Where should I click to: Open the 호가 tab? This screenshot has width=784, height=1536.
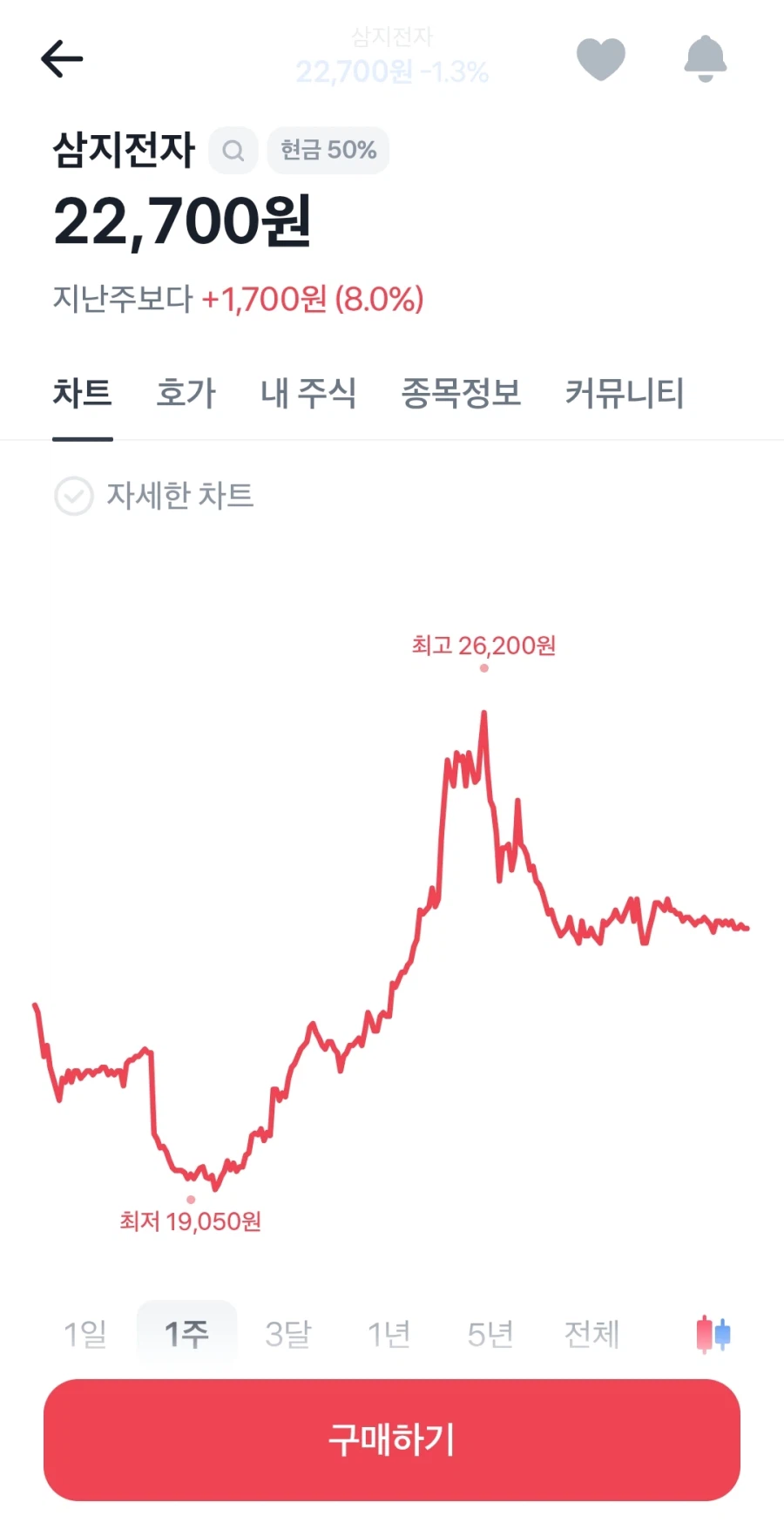(x=186, y=394)
